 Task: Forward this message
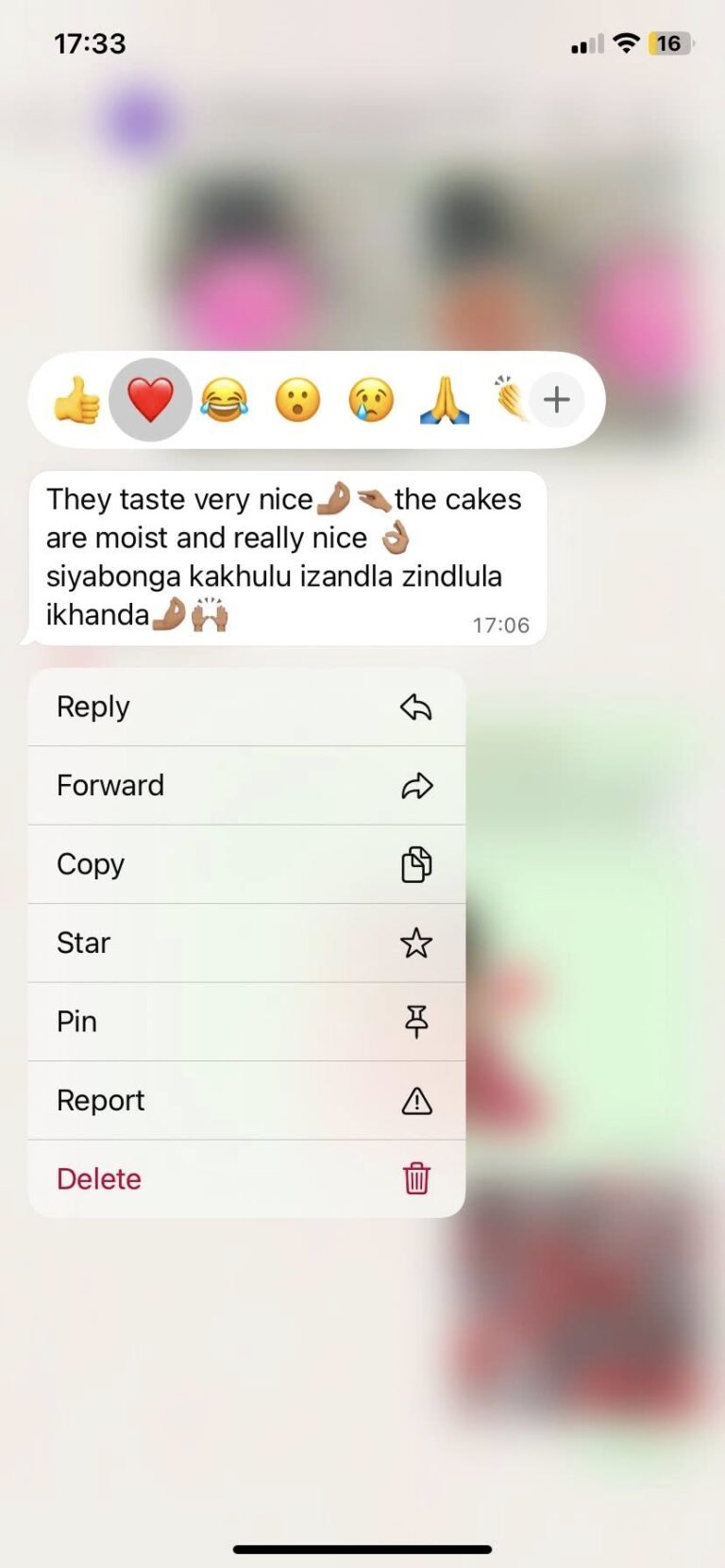pos(246,785)
